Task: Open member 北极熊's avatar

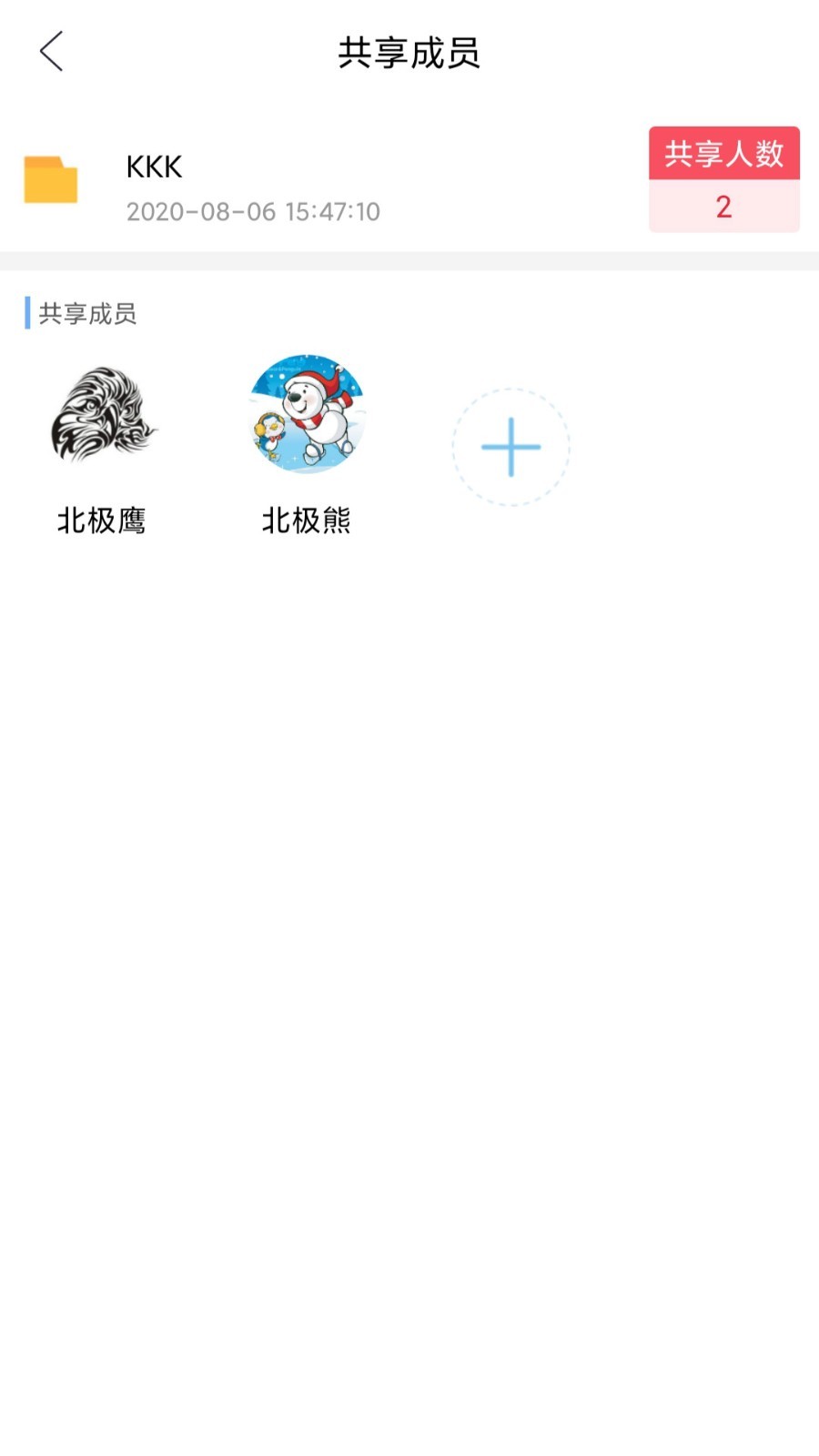Action: tap(307, 414)
